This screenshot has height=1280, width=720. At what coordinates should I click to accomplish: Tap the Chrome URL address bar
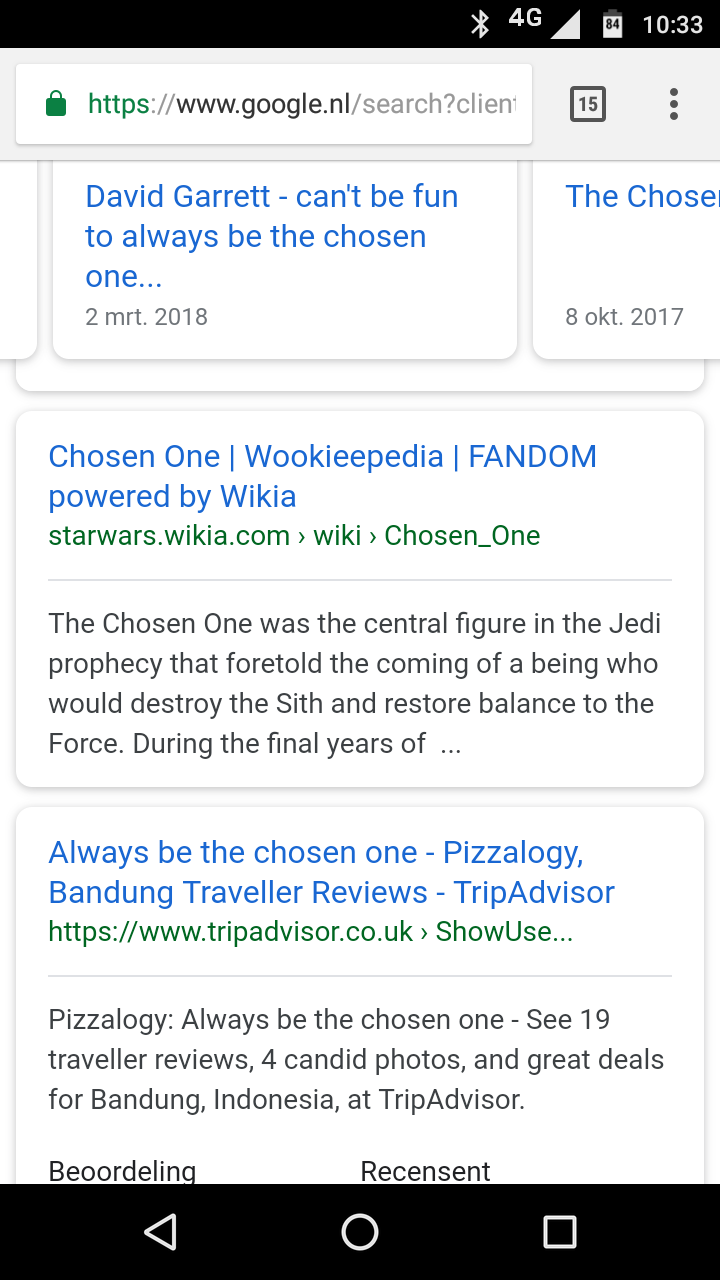[x=274, y=104]
